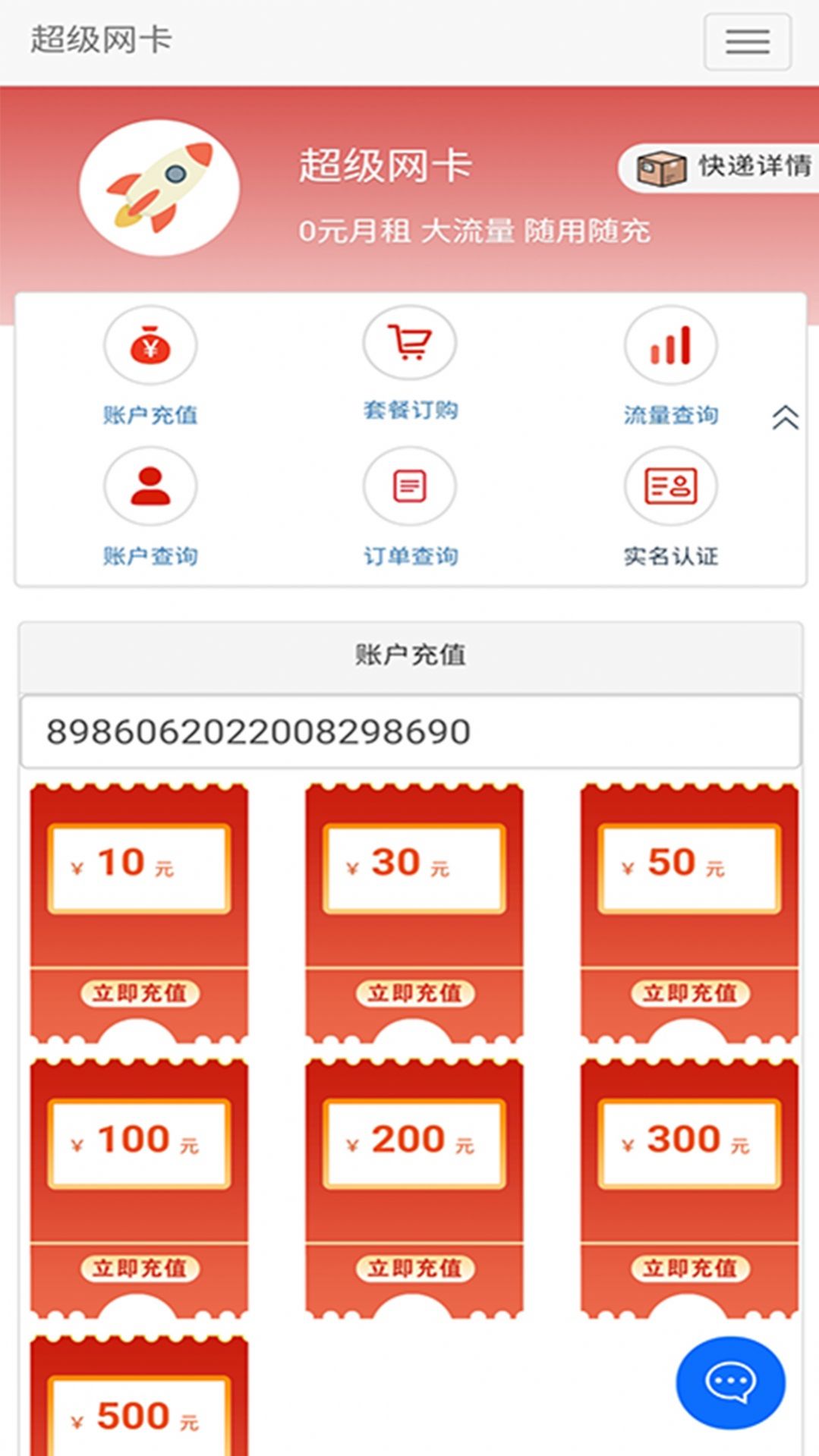Tap 立即充值 under the ¥10 ticket
819x1456 pixels.
tap(138, 991)
